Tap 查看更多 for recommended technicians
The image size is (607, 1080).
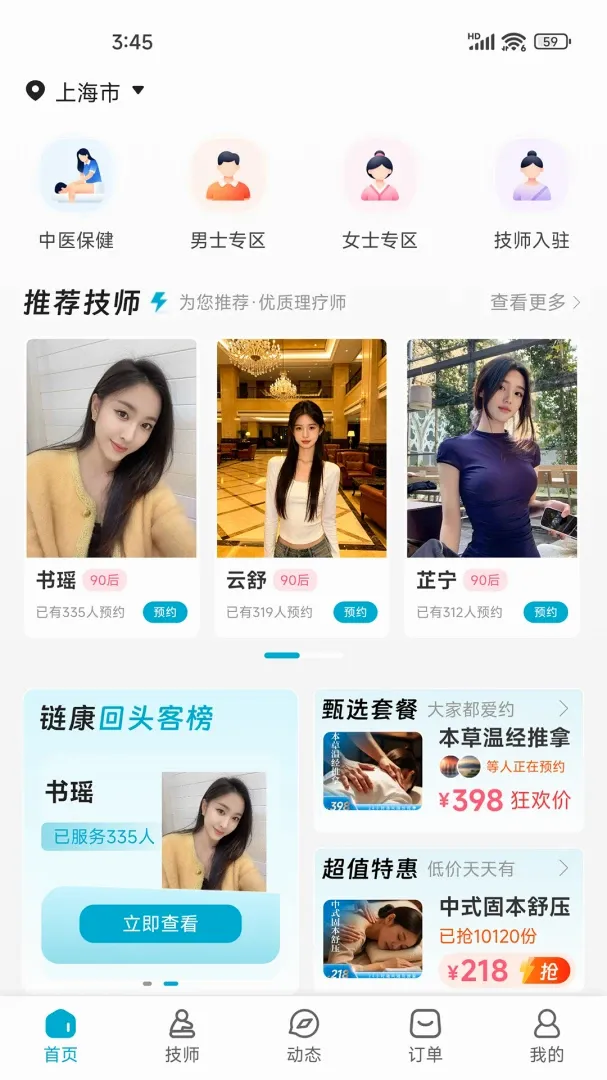pos(535,302)
